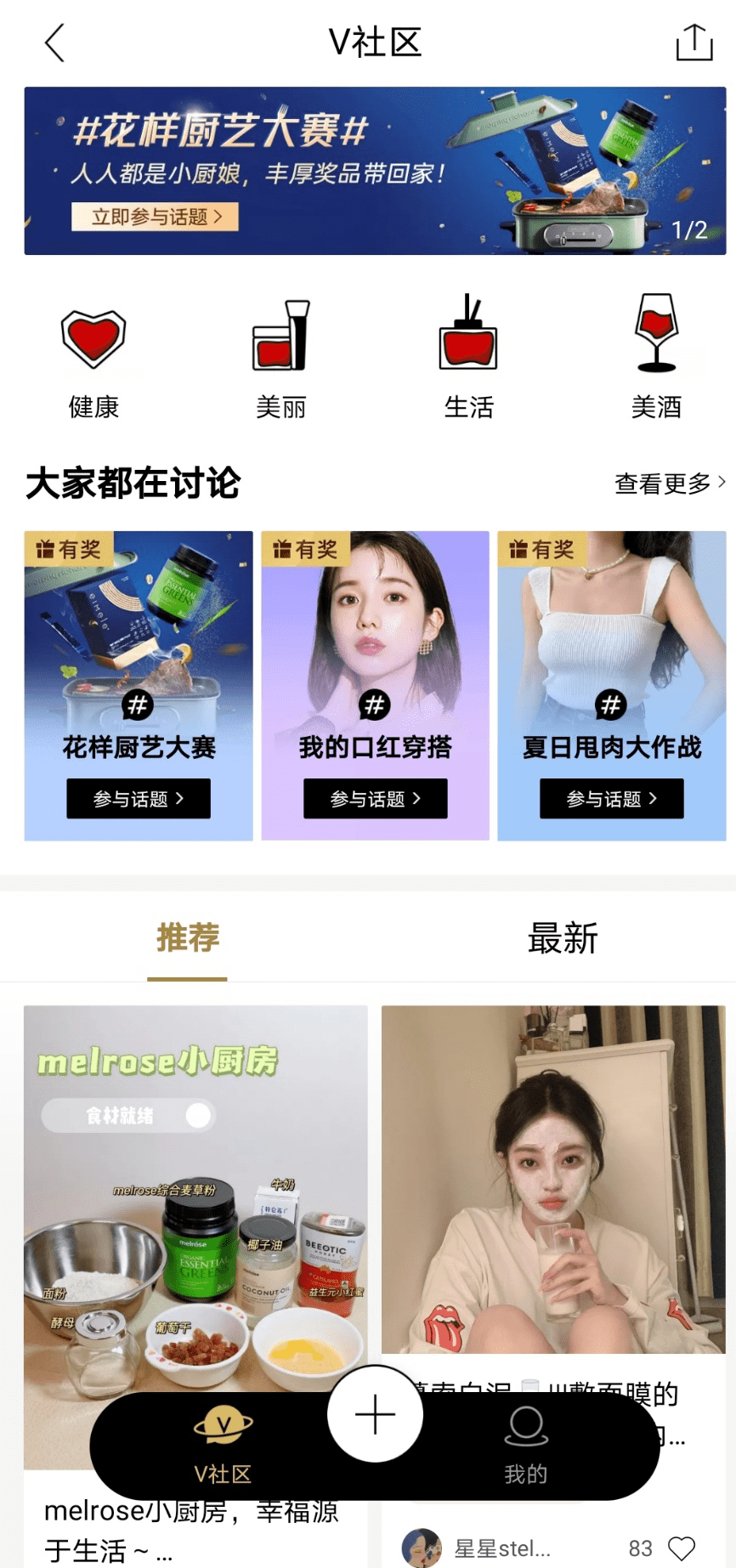Screen dimensions: 736x1568
Task: Open the face mask girl post
Action: pyautogui.click(x=553, y=1180)
